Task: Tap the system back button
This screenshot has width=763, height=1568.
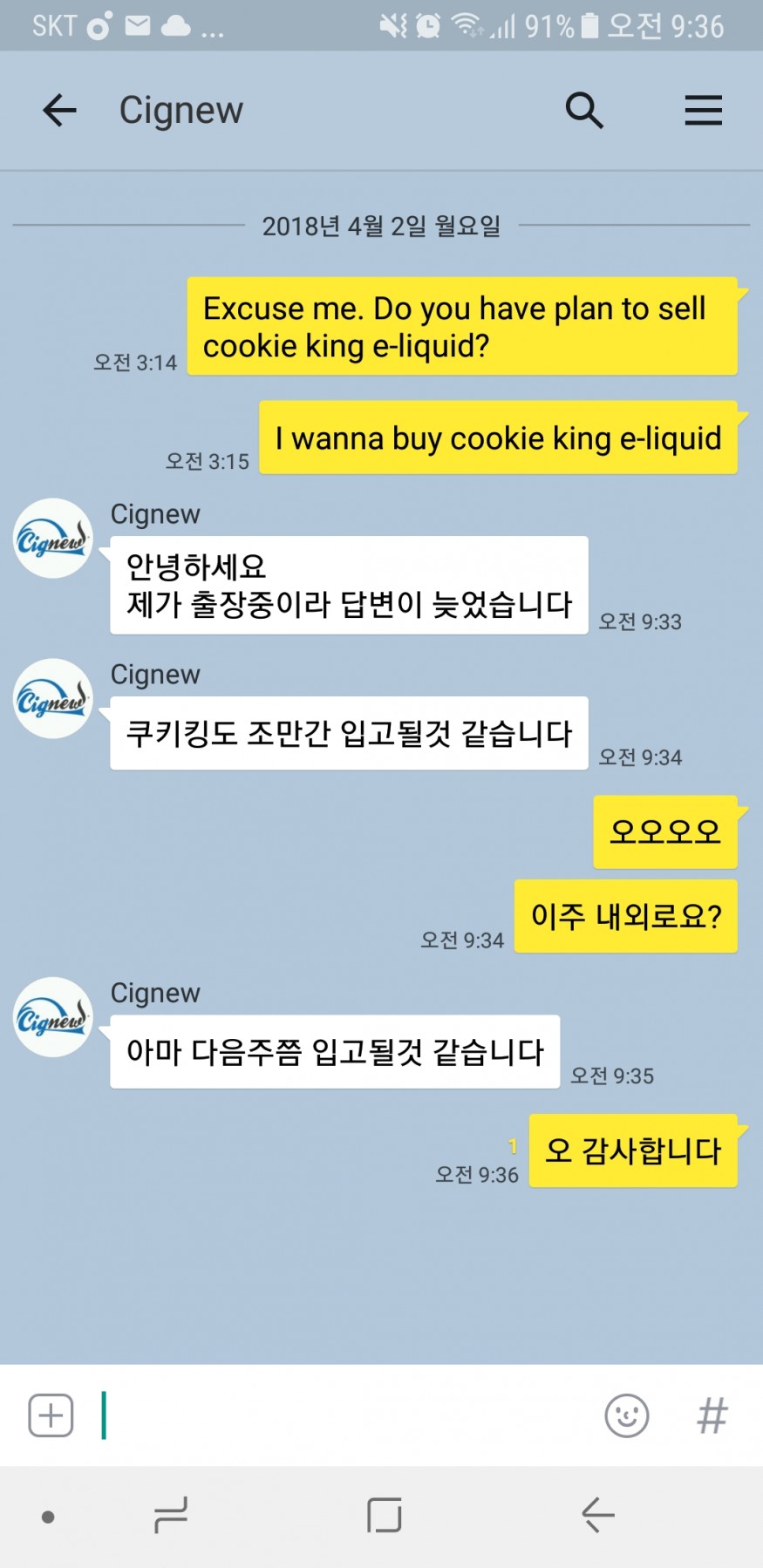Action: pos(598,1516)
